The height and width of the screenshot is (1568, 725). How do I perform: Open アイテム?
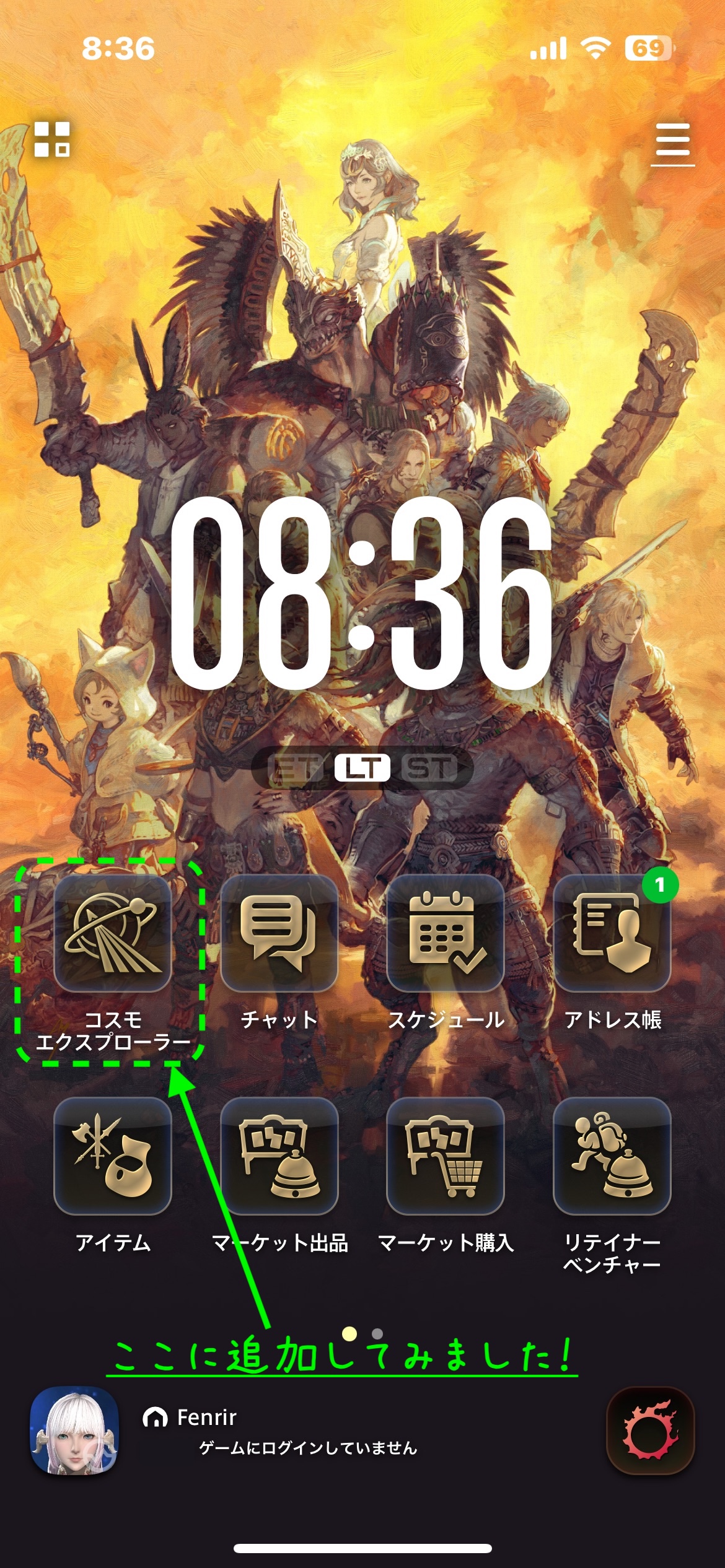113,1156
